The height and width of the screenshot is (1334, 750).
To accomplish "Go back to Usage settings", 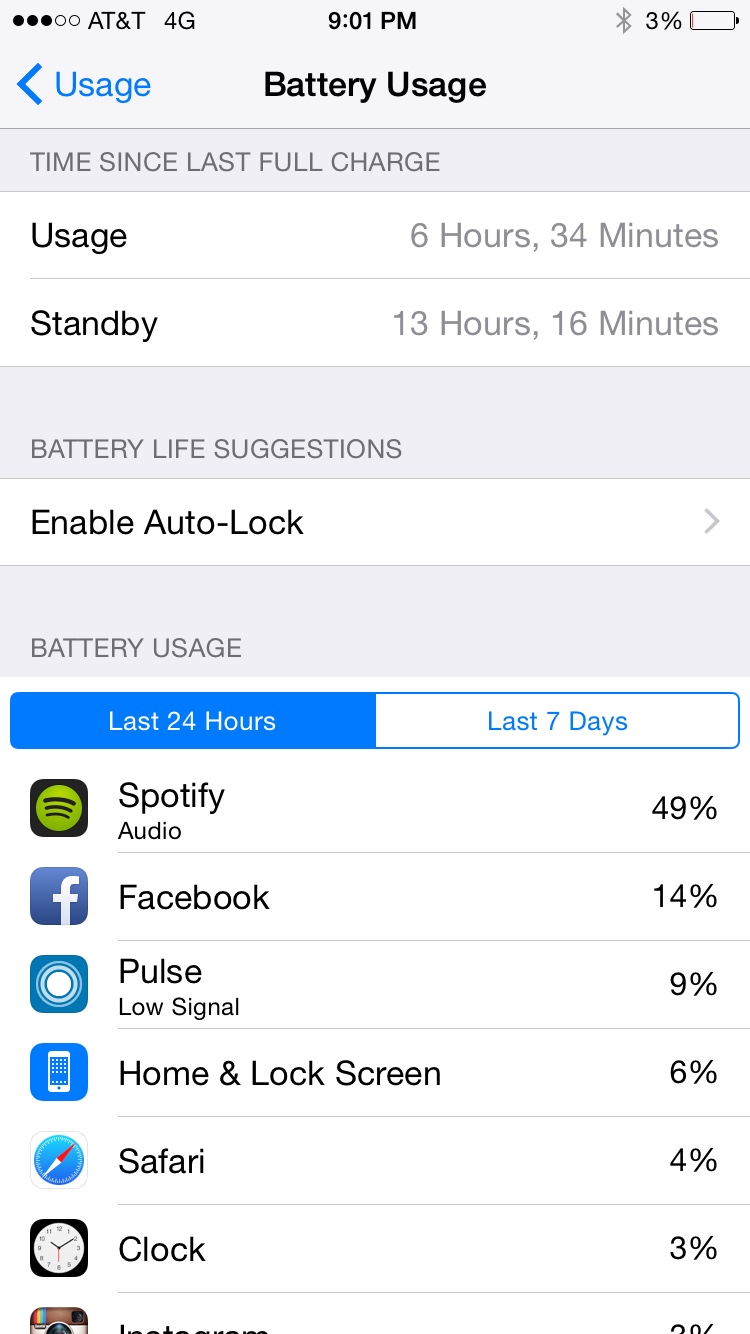I will click(85, 85).
